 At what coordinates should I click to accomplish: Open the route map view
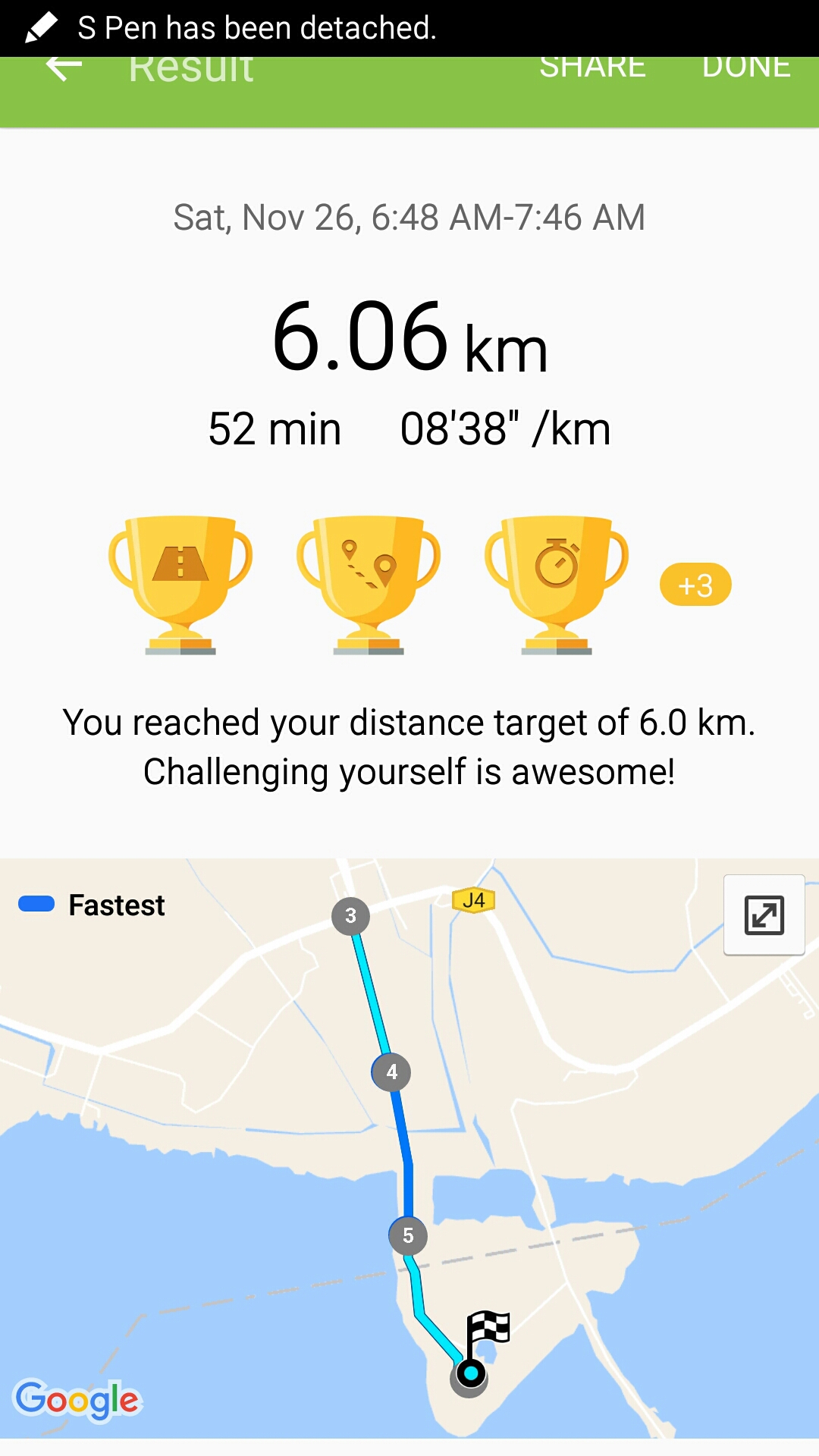409,1148
